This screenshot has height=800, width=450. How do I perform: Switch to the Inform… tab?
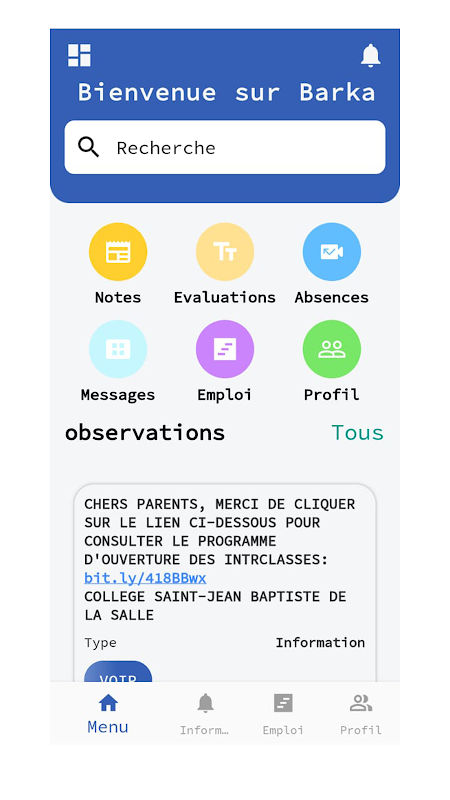pyautogui.click(x=205, y=714)
